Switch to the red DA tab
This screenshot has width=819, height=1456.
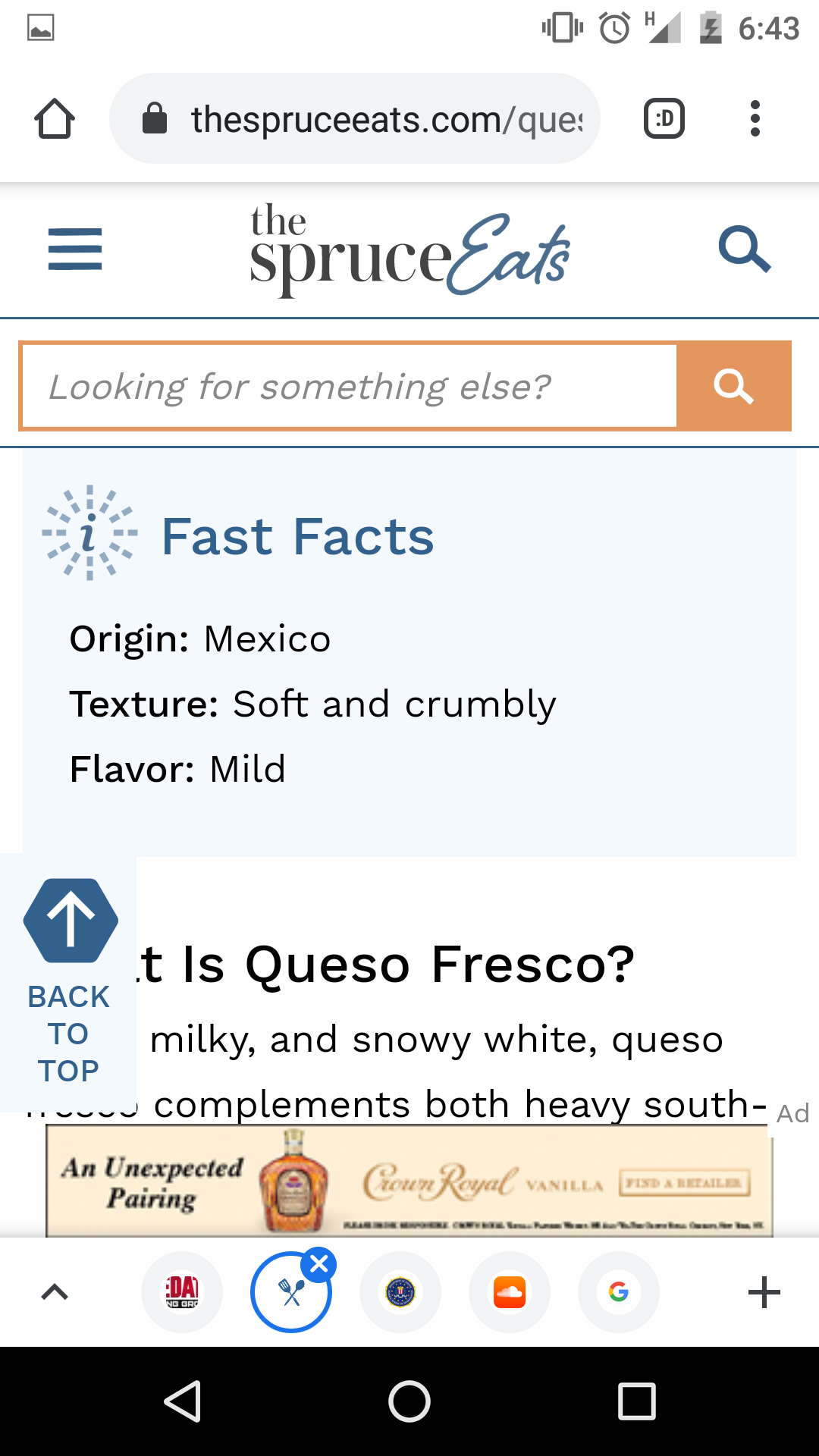click(182, 1292)
